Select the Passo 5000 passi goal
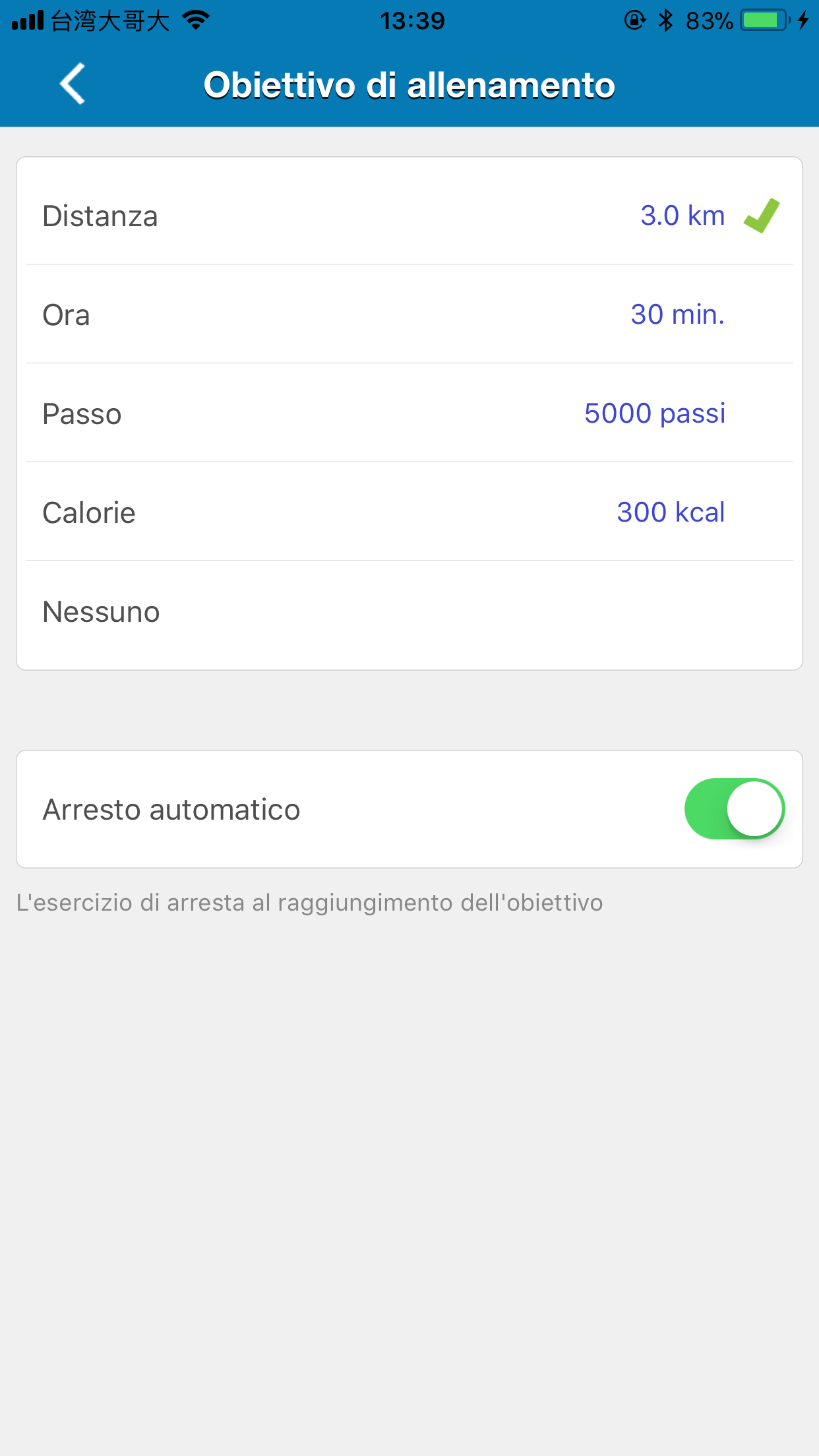Image resolution: width=819 pixels, height=1456 pixels. [x=409, y=413]
